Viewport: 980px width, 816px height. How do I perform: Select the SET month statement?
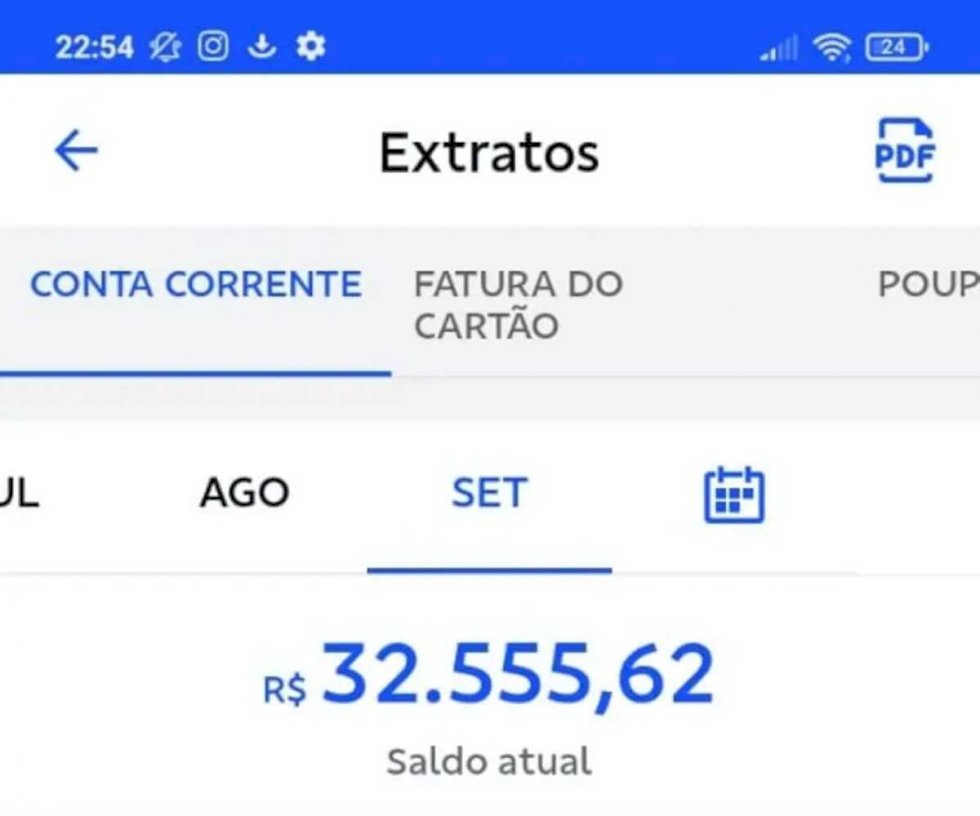[x=489, y=493]
